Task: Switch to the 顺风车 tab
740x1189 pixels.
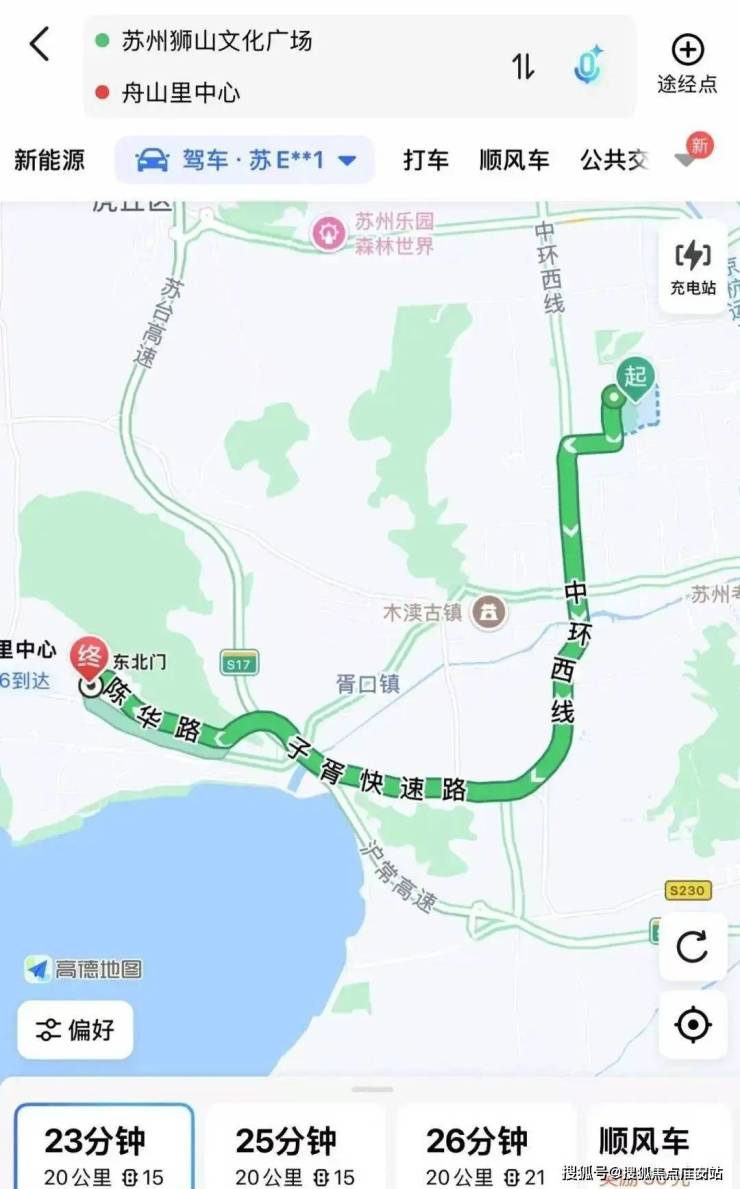Action: pos(514,160)
